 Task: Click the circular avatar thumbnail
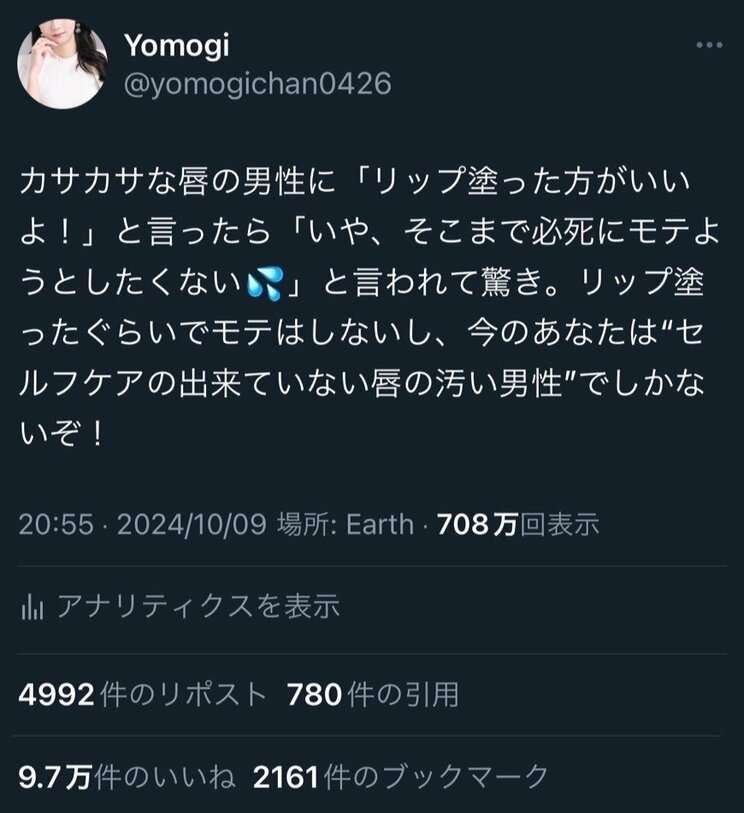pos(62,62)
